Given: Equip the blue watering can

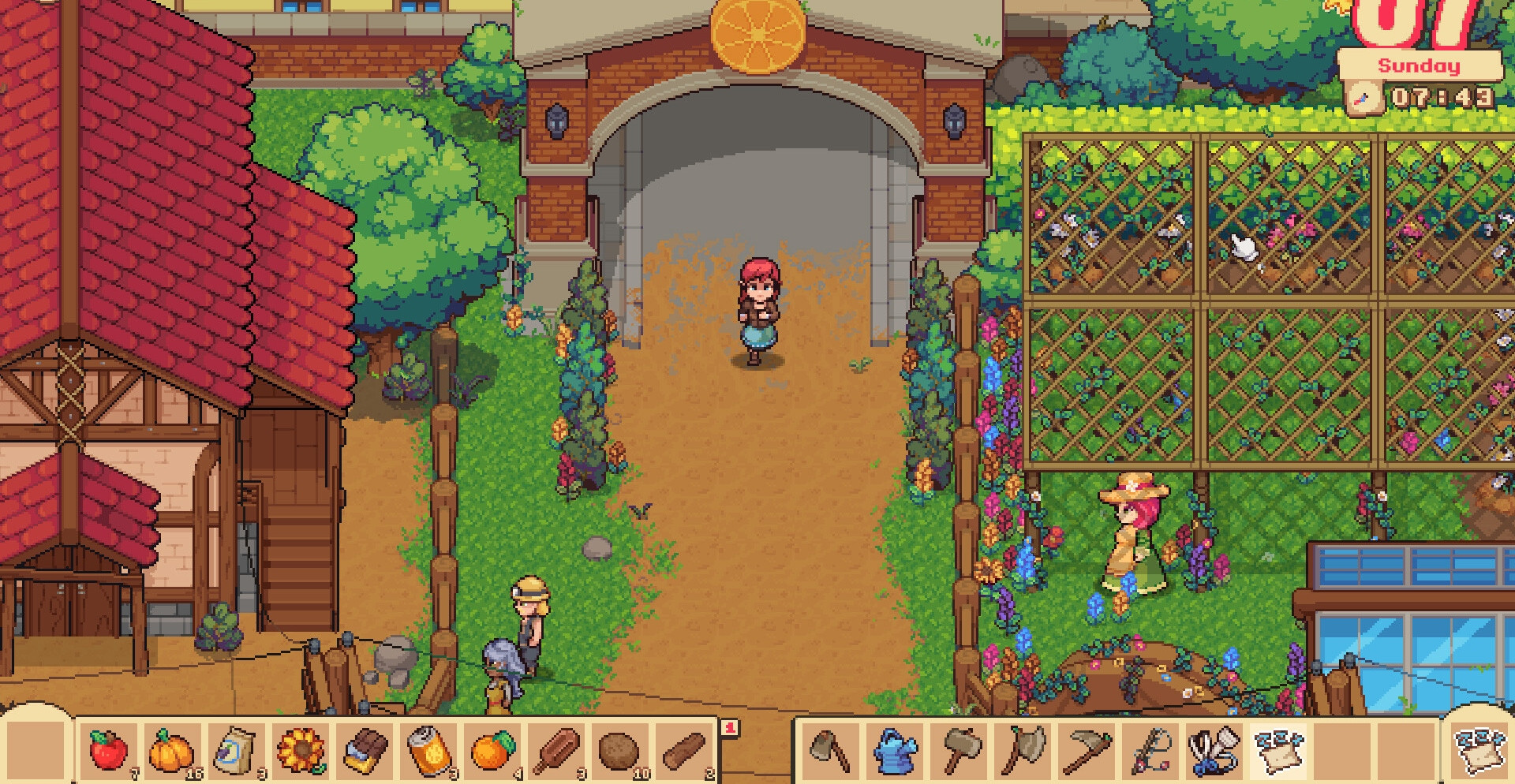Looking at the screenshot, I should (895, 750).
